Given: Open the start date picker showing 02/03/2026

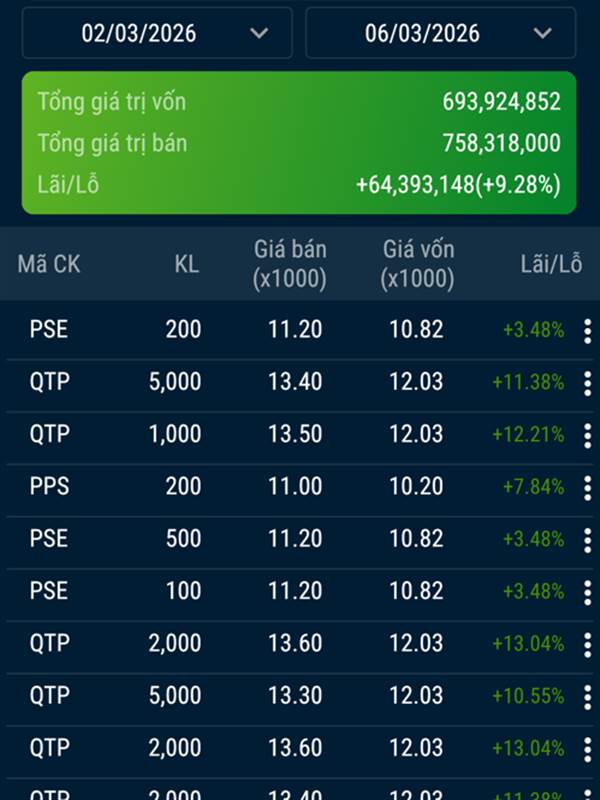Looking at the screenshot, I should 157,33.
